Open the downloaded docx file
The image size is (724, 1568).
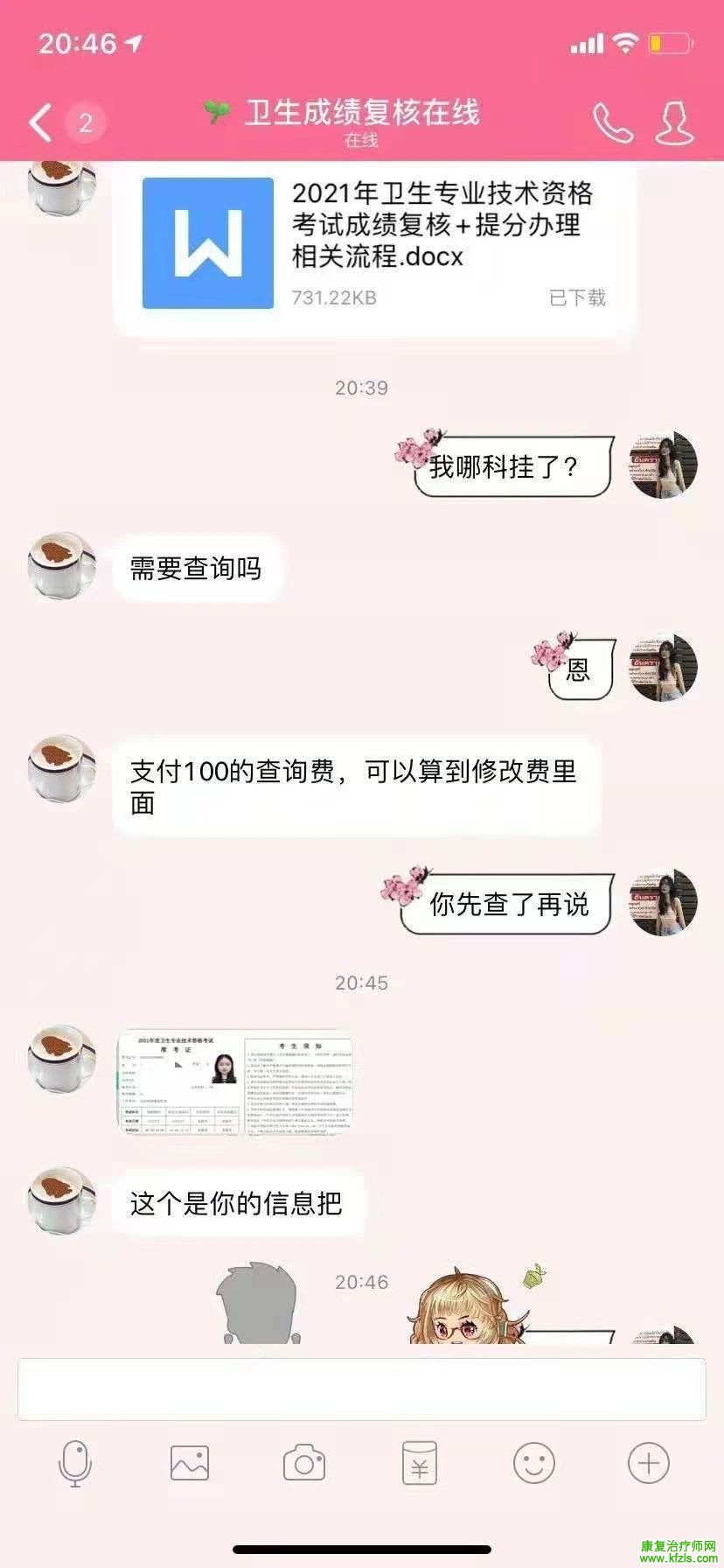tap(374, 243)
